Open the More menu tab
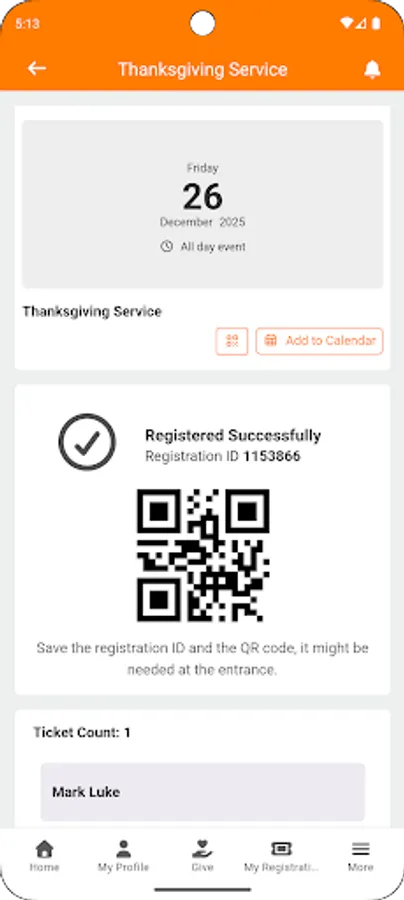Screen dimensions: 404x900 coord(360,856)
